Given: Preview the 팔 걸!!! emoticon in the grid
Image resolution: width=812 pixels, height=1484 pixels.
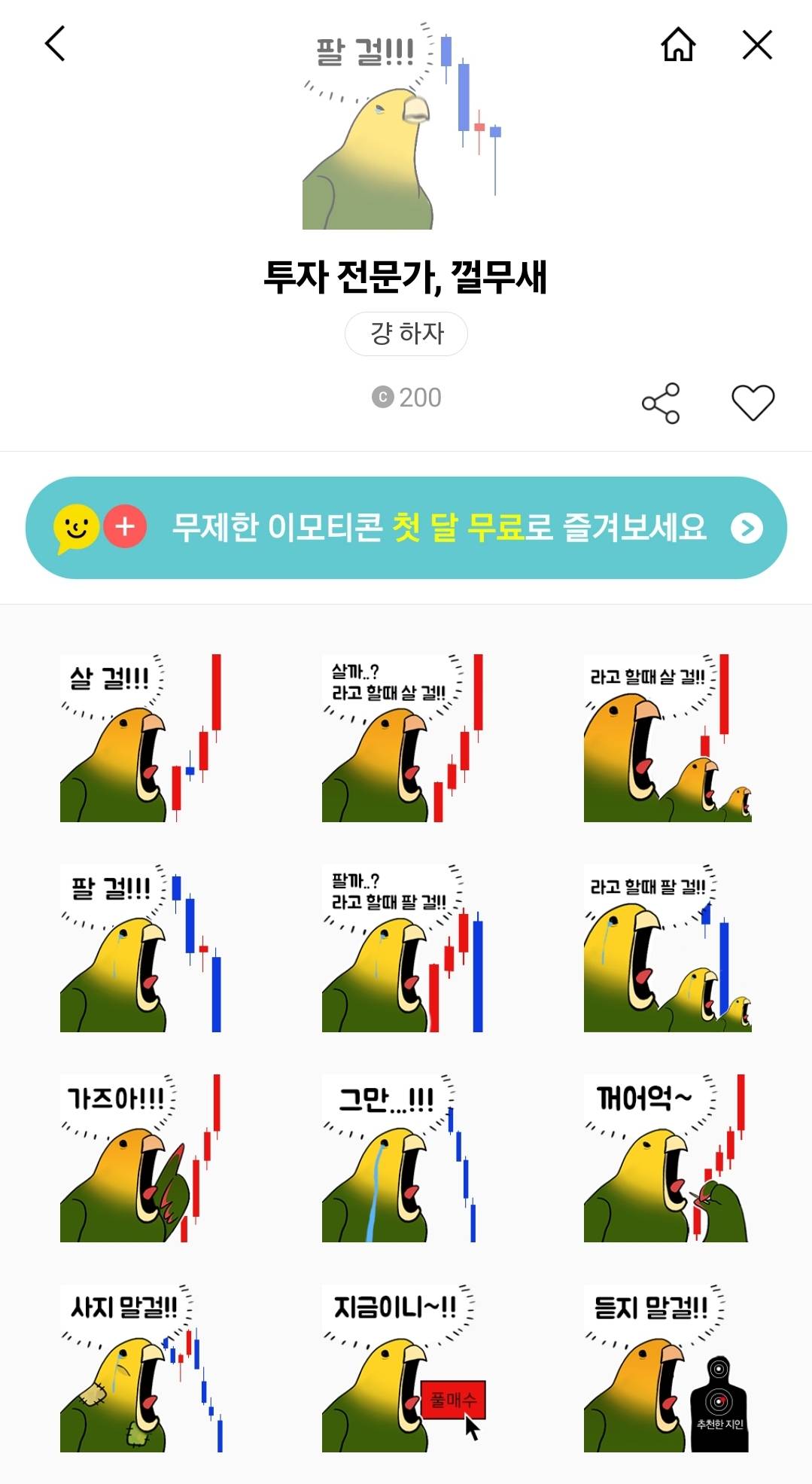Looking at the screenshot, I should pos(141,948).
